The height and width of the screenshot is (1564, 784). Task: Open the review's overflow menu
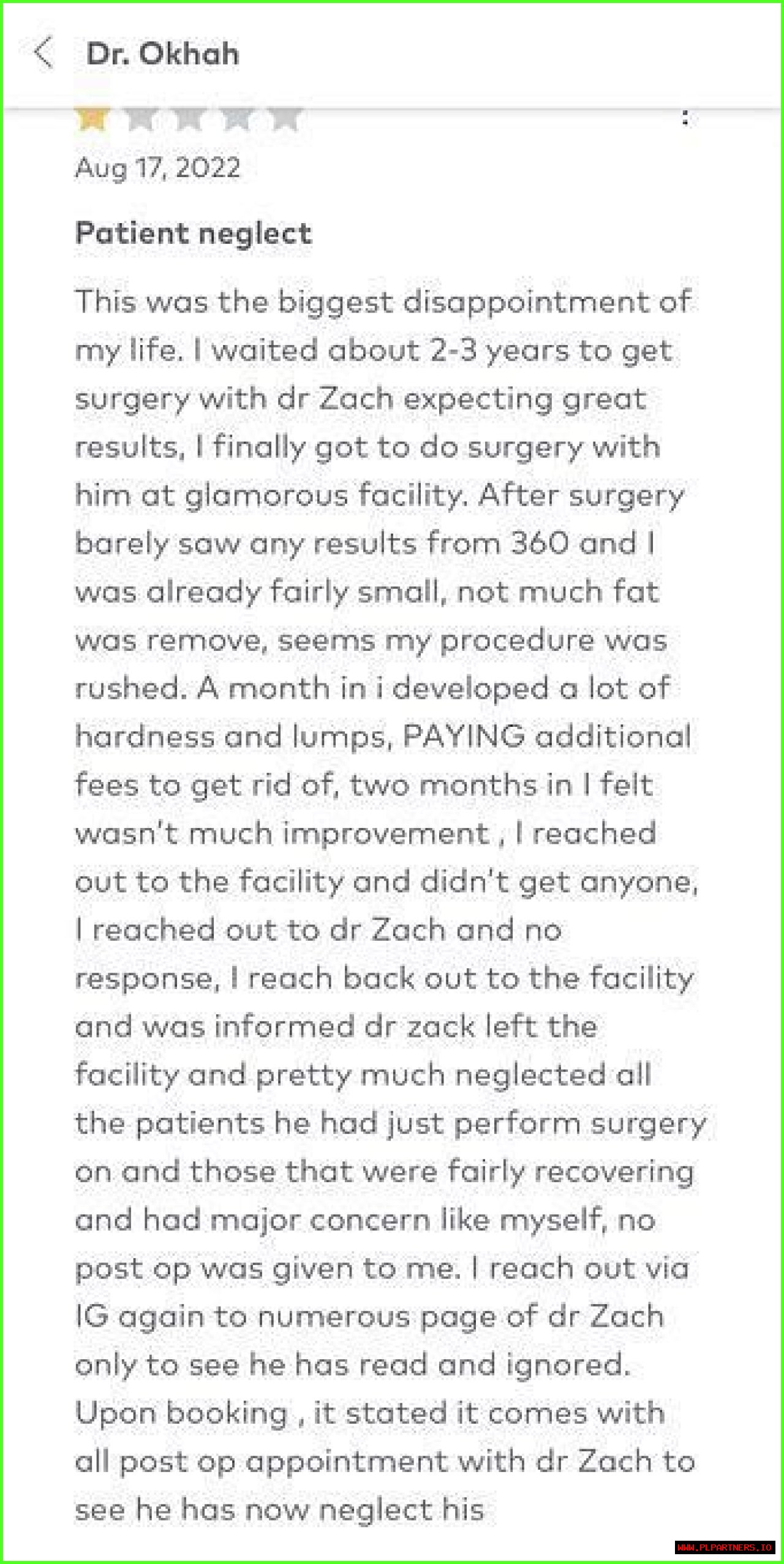[685, 118]
